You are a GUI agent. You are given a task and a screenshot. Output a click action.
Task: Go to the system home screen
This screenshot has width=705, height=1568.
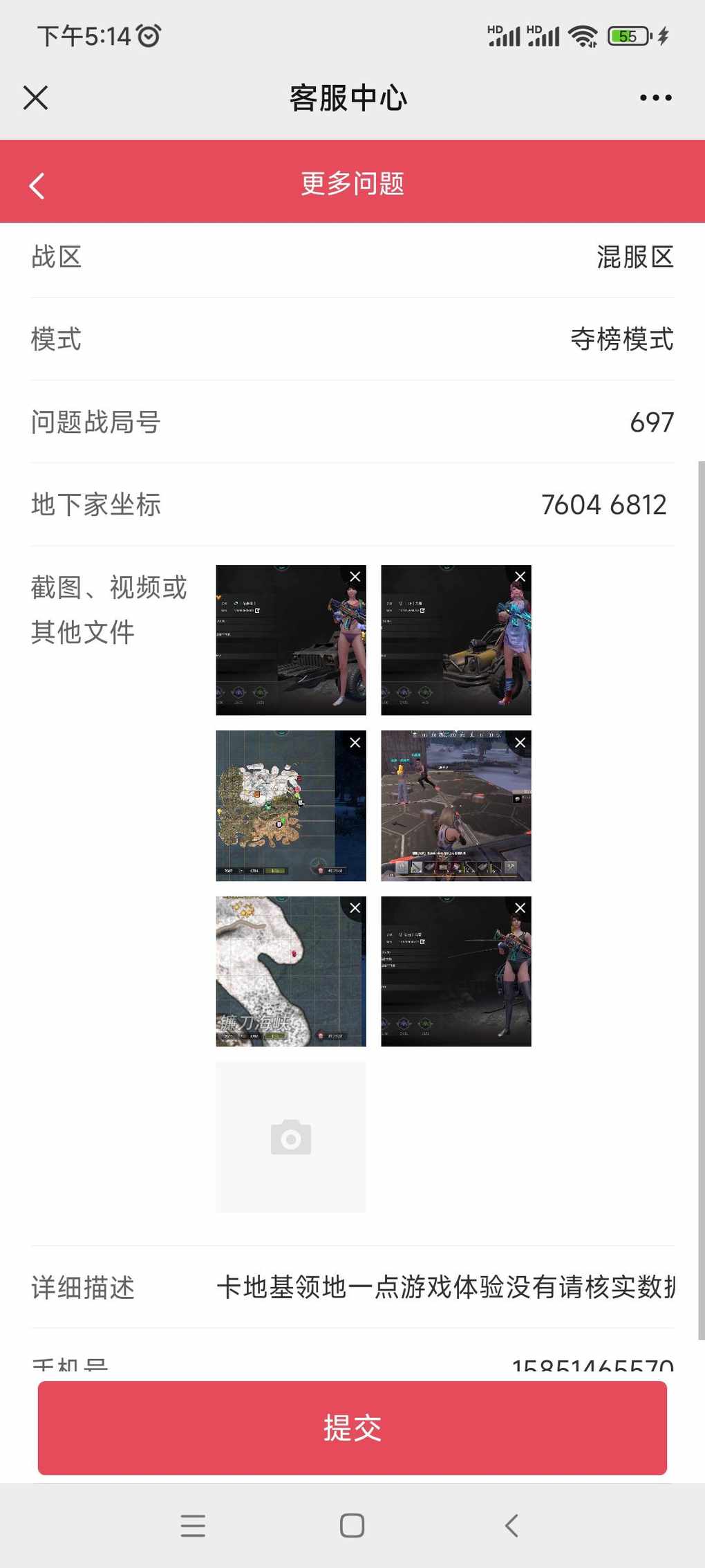point(352,1525)
